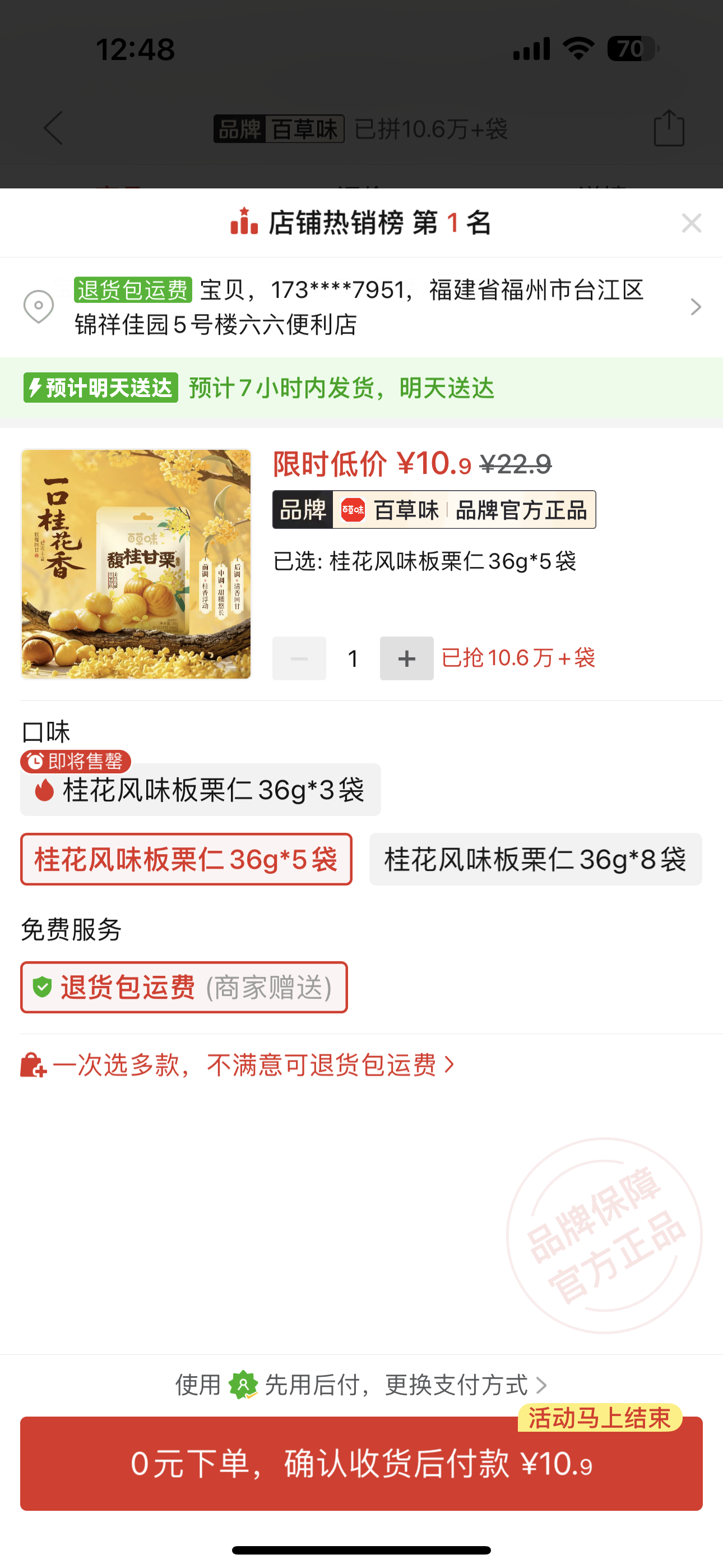Close the purchase options sheet
The width and height of the screenshot is (723, 1568).
click(692, 223)
